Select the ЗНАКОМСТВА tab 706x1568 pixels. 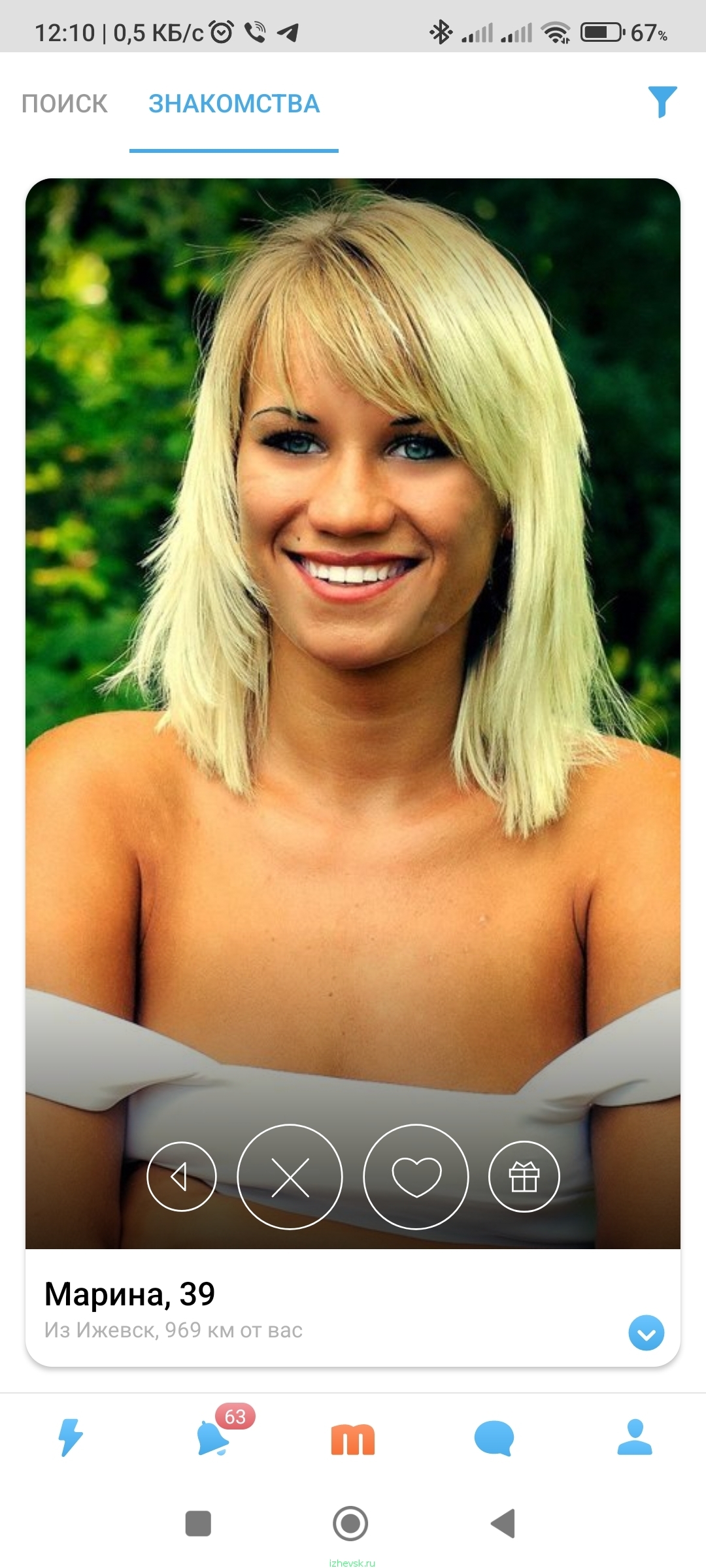click(x=234, y=104)
